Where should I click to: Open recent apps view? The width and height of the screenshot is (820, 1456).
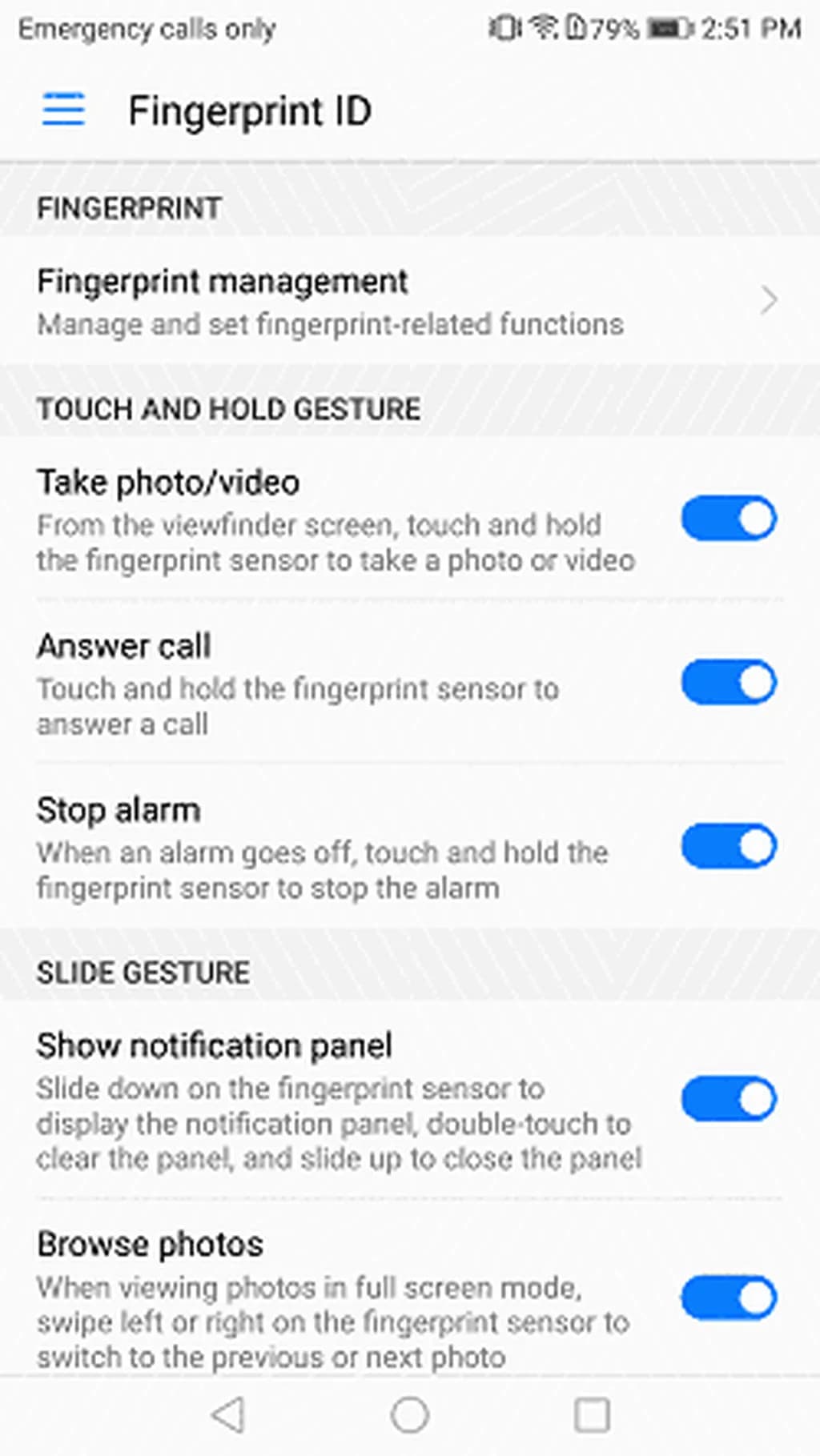(x=592, y=1415)
